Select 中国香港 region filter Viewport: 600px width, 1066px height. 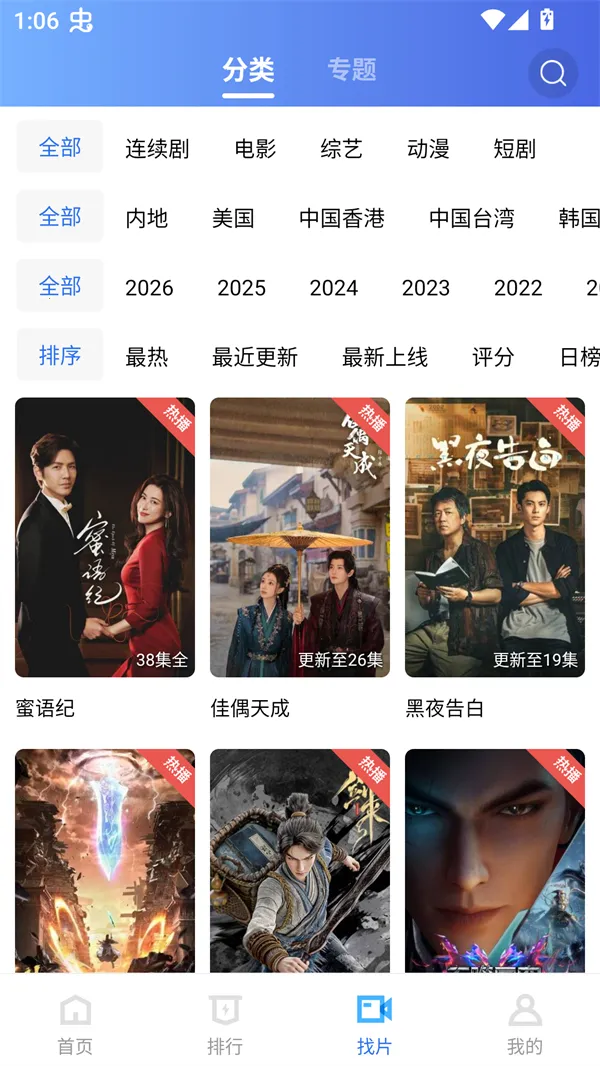pos(342,218)
